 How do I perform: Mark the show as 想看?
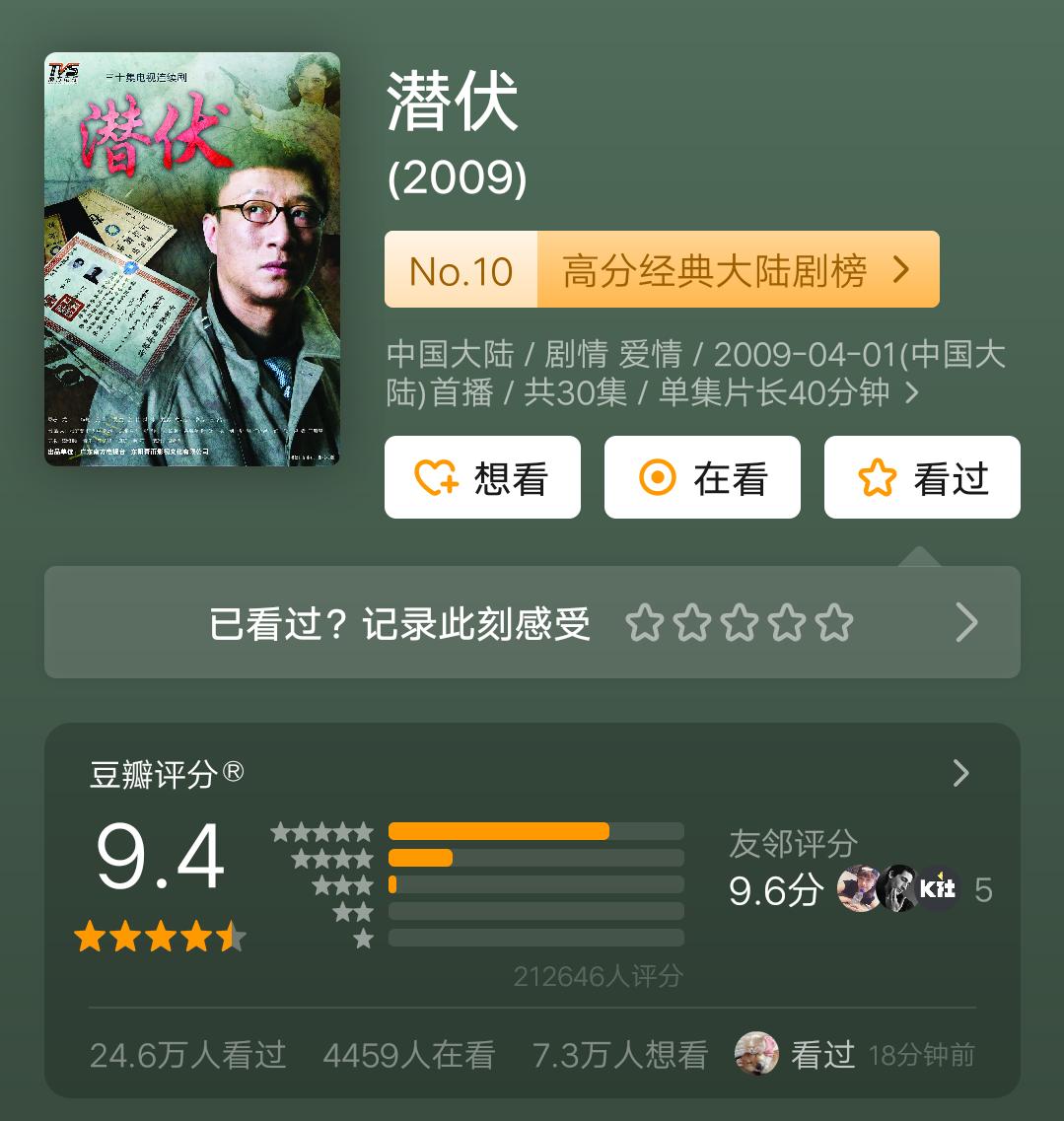click(482, 477)
